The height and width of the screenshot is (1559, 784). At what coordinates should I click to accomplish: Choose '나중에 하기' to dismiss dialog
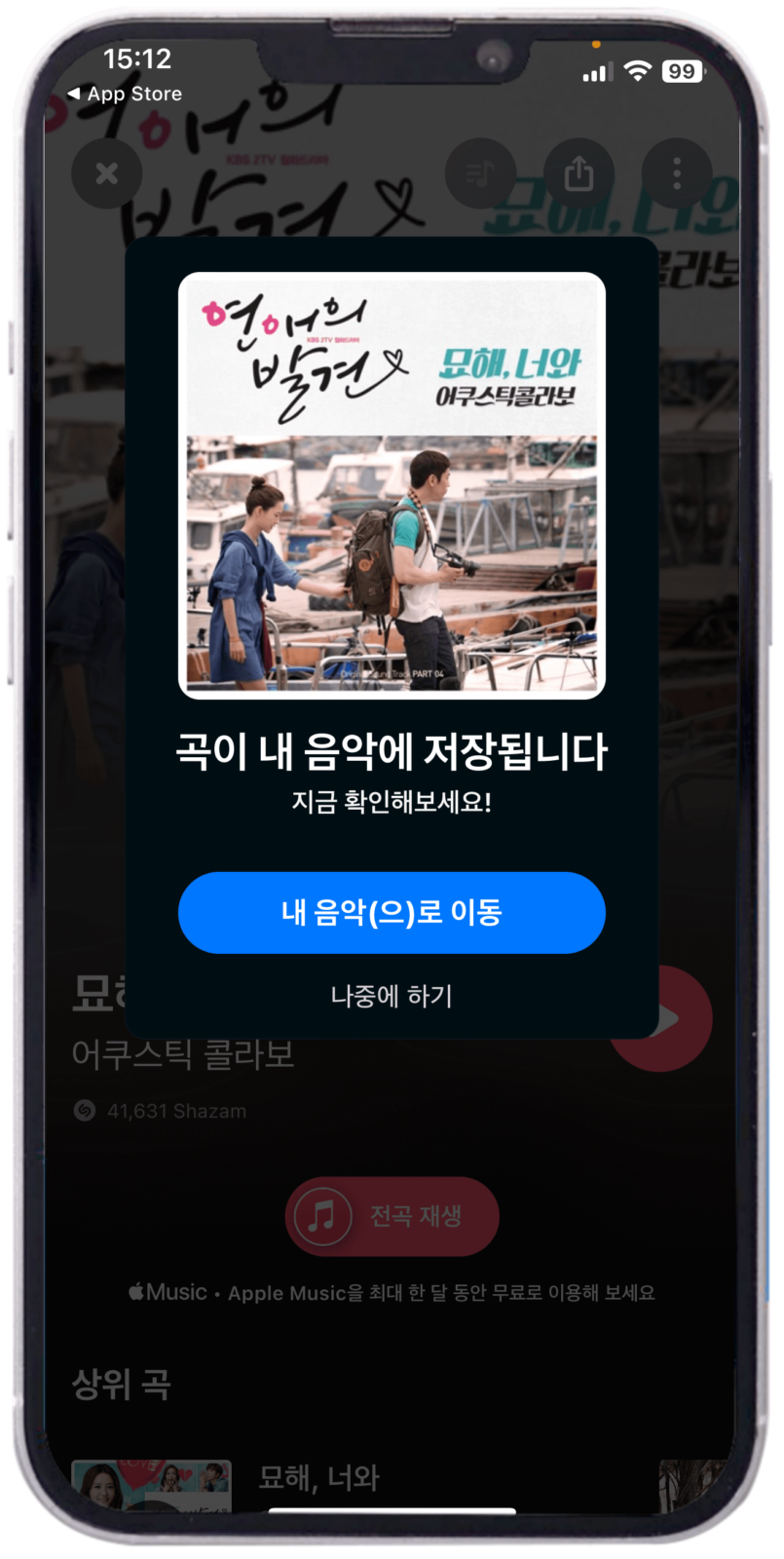pos(392,996)
